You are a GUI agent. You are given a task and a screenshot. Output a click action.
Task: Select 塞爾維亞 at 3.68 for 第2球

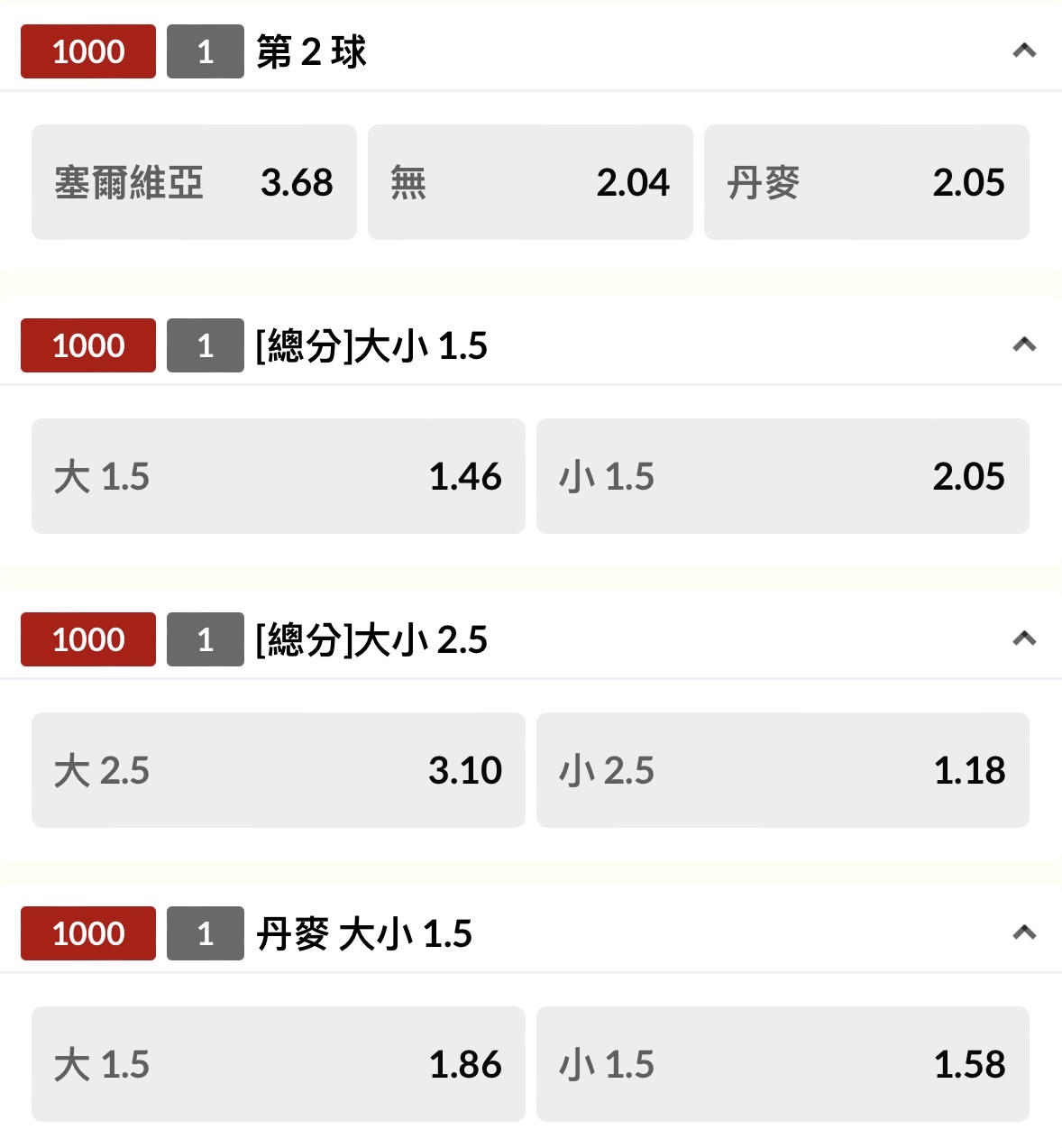(194, 182)
